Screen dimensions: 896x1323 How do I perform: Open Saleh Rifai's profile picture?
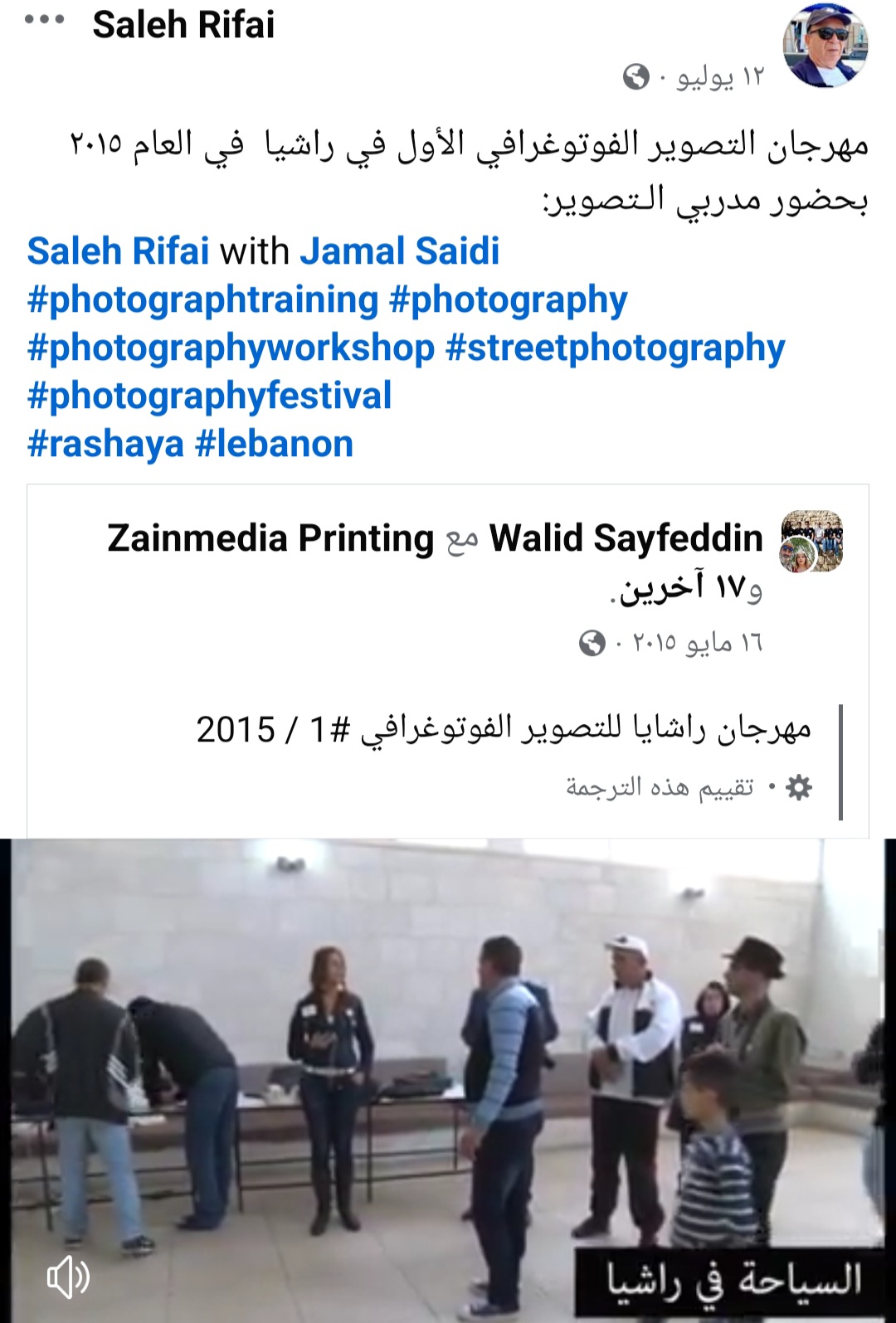[x=825, y=46]
